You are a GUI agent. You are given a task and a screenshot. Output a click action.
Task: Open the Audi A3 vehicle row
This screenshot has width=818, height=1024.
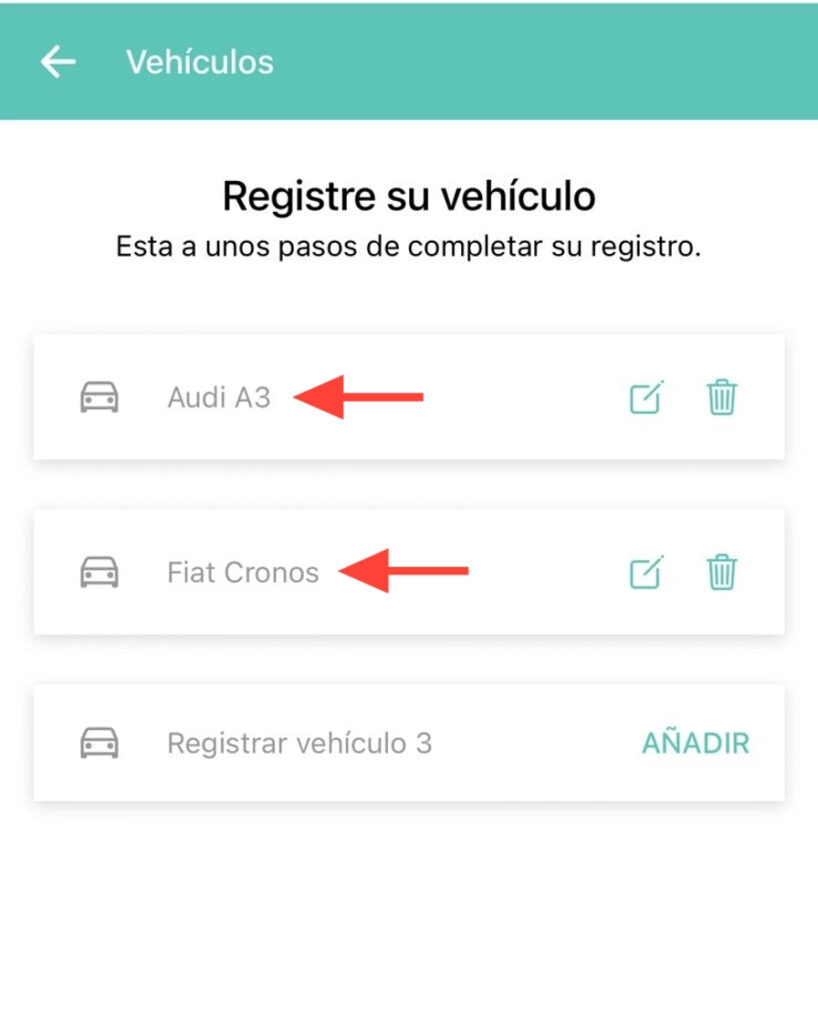(219, 398)
